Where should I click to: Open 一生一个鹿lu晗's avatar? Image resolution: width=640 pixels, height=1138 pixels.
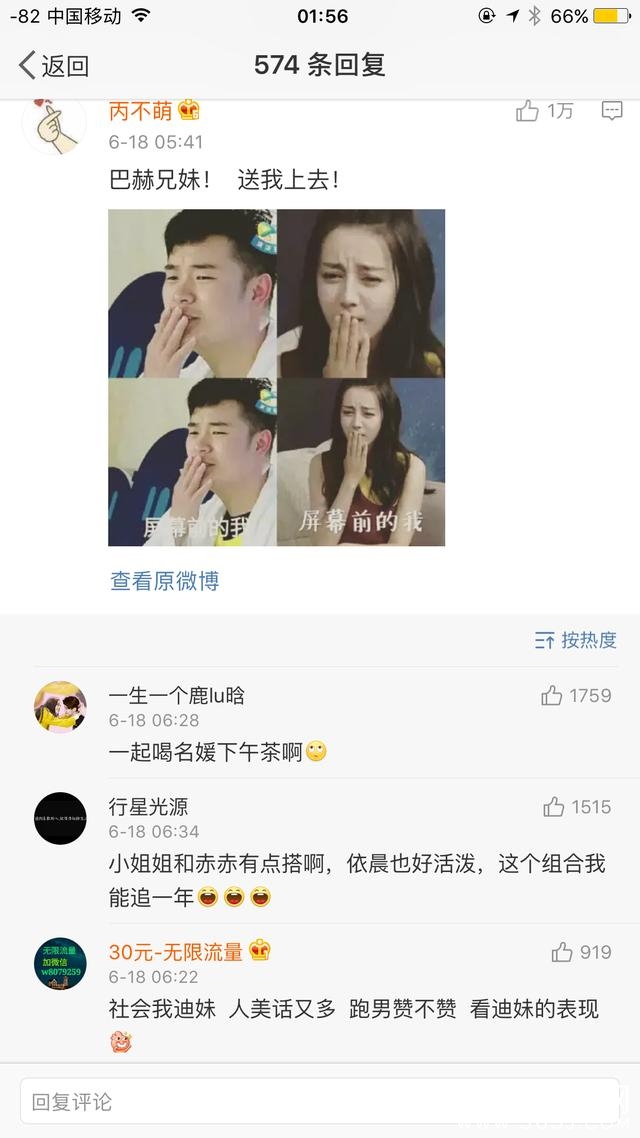coord(60,707)
